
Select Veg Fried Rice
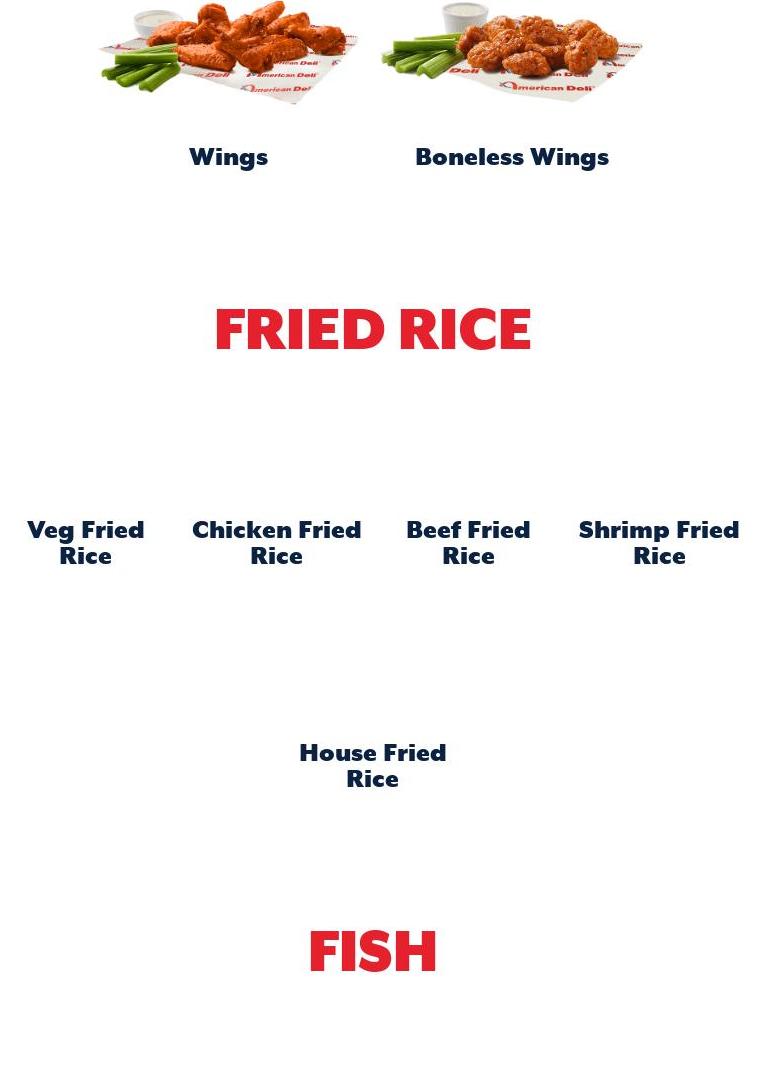tap(86, 542)
